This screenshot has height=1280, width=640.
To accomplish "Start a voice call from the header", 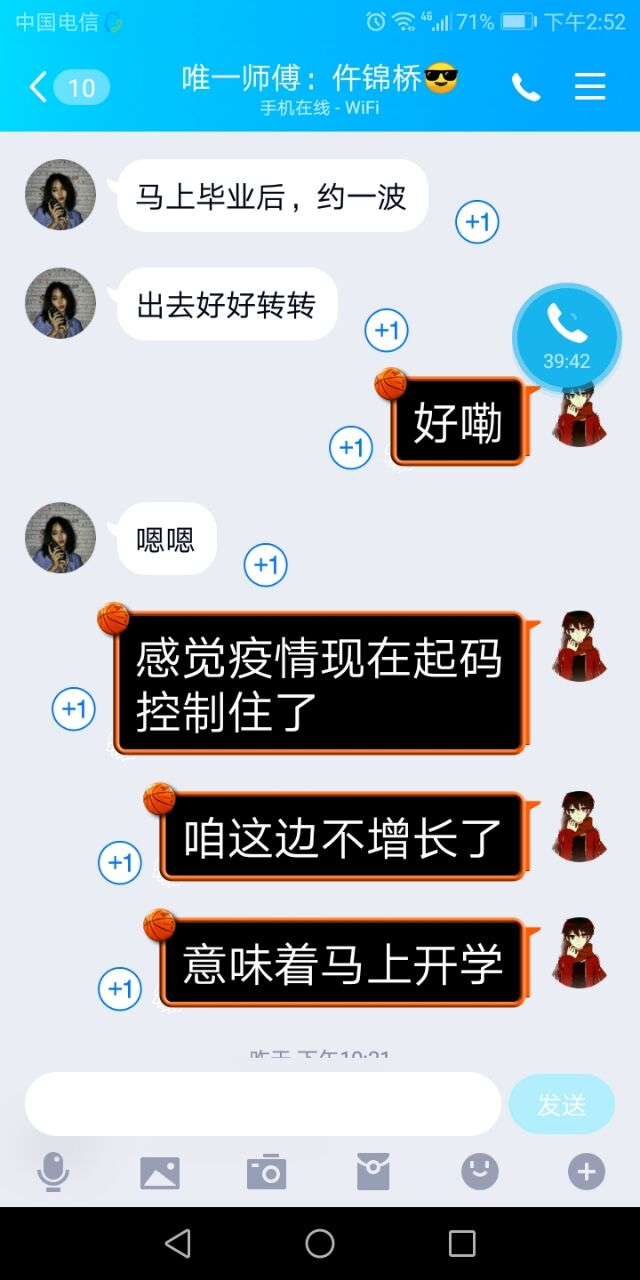I will [x=526, y=88].
